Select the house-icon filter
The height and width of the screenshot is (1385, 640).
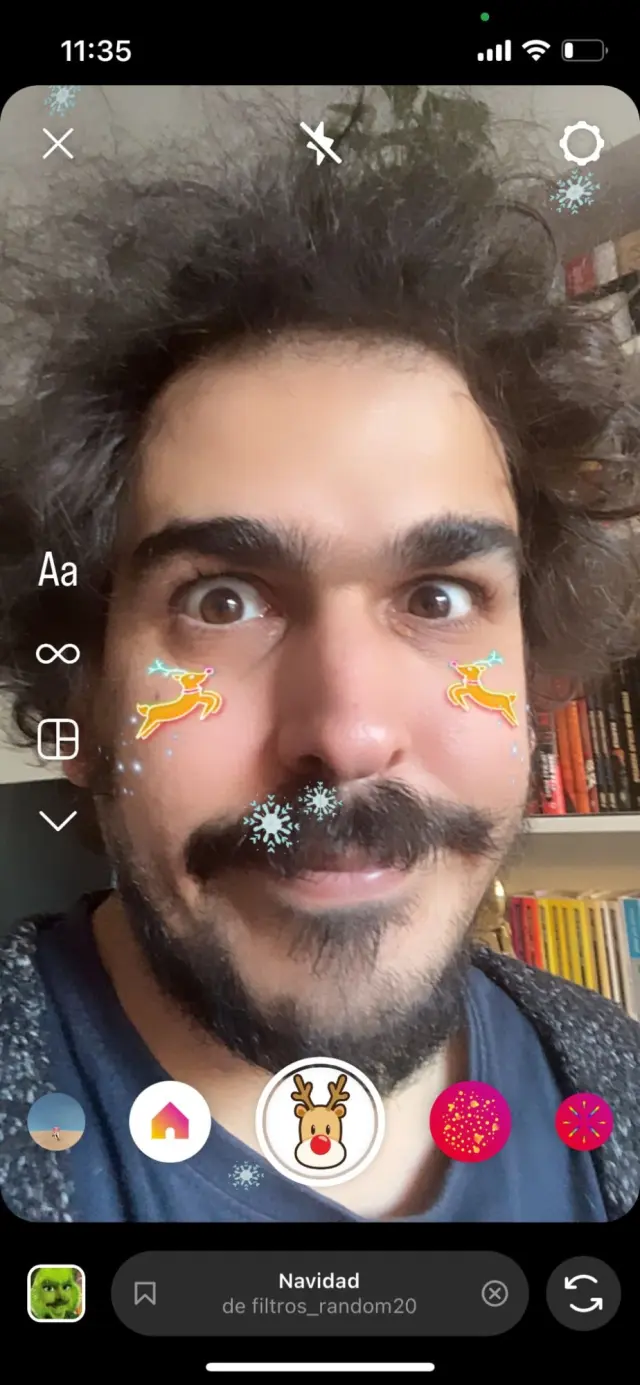click(170, 1122)
